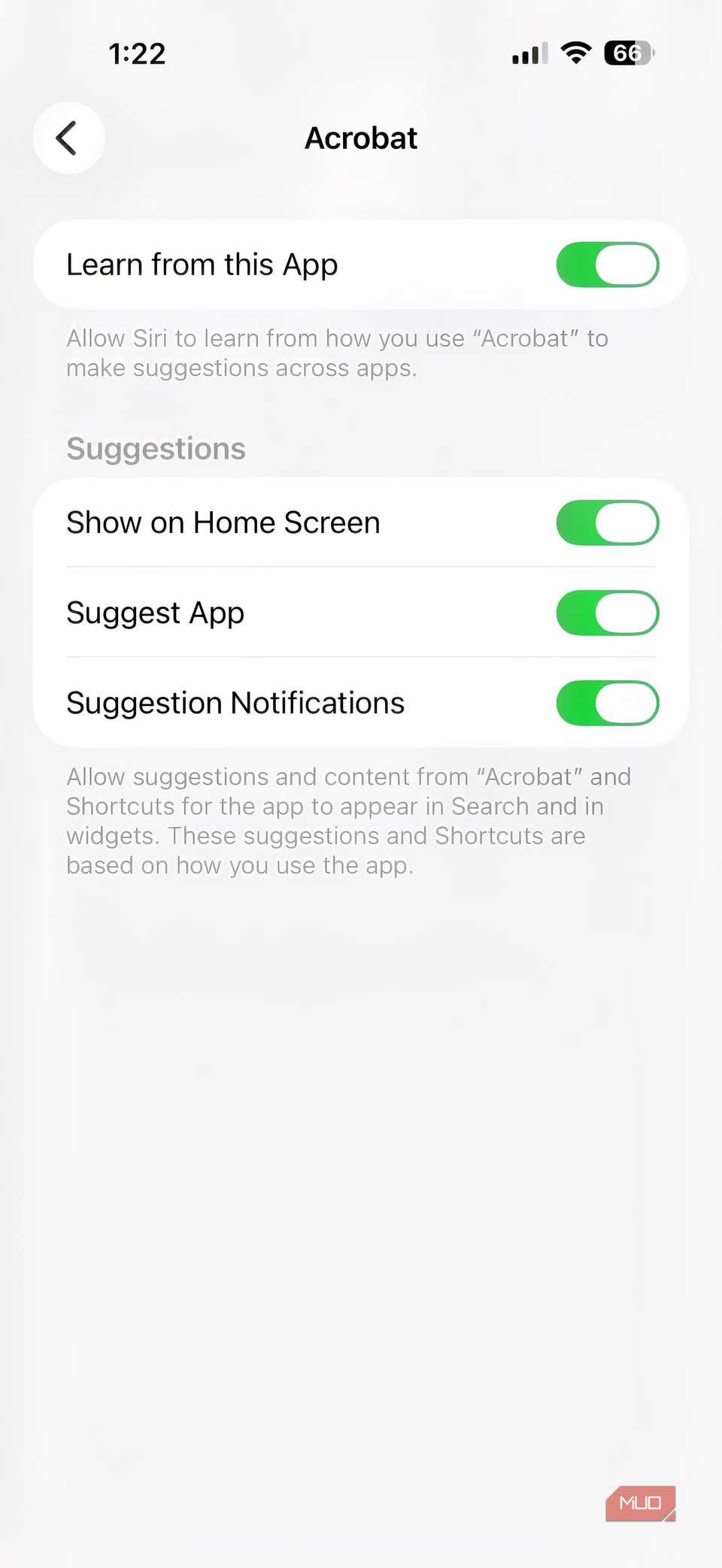Image resolution: width=722 pixels, height=1568 pixels.
Task: Disable Show on Home Screen
Action: tap(607, 522)
